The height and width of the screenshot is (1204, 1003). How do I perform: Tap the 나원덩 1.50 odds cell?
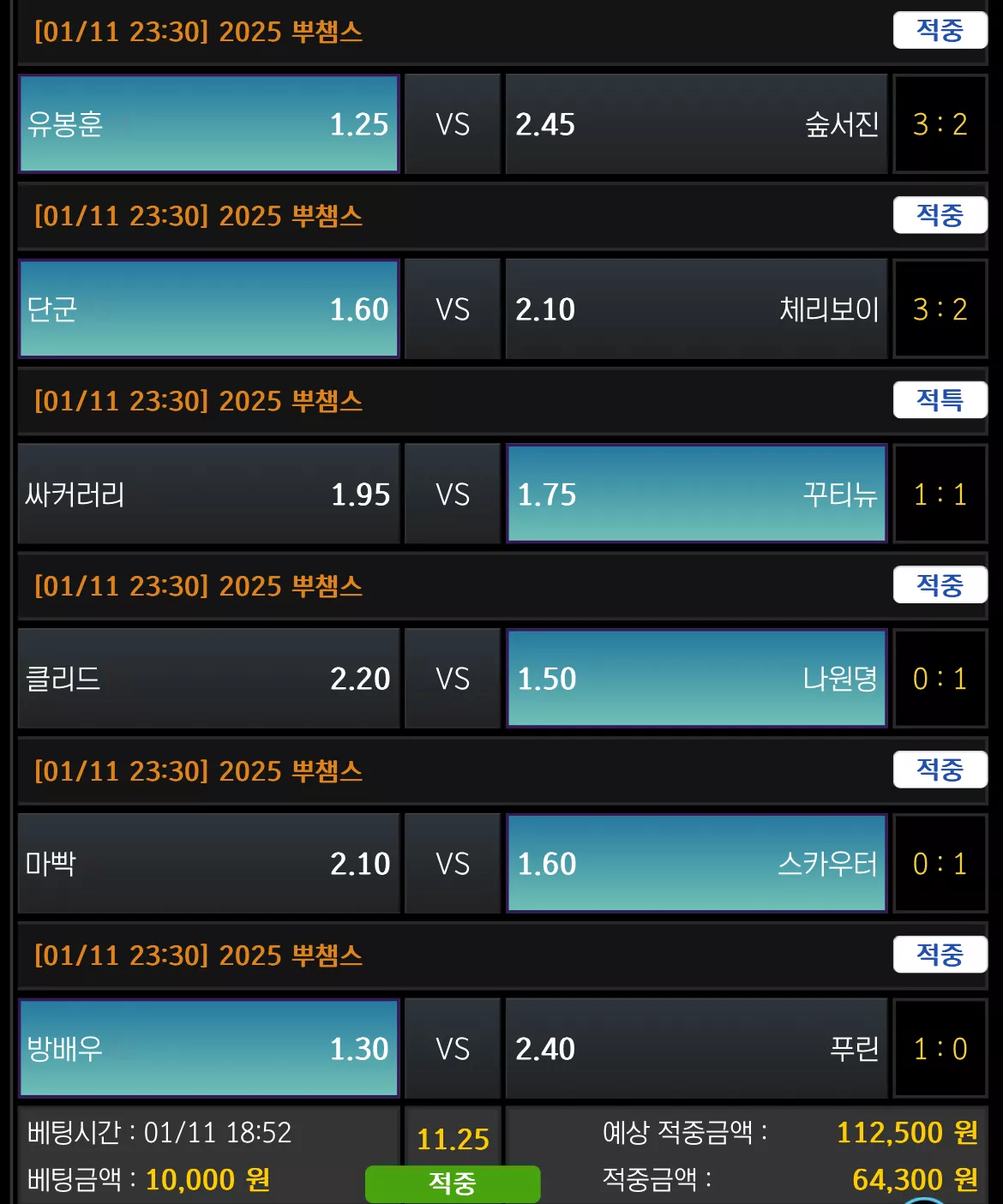696,679
